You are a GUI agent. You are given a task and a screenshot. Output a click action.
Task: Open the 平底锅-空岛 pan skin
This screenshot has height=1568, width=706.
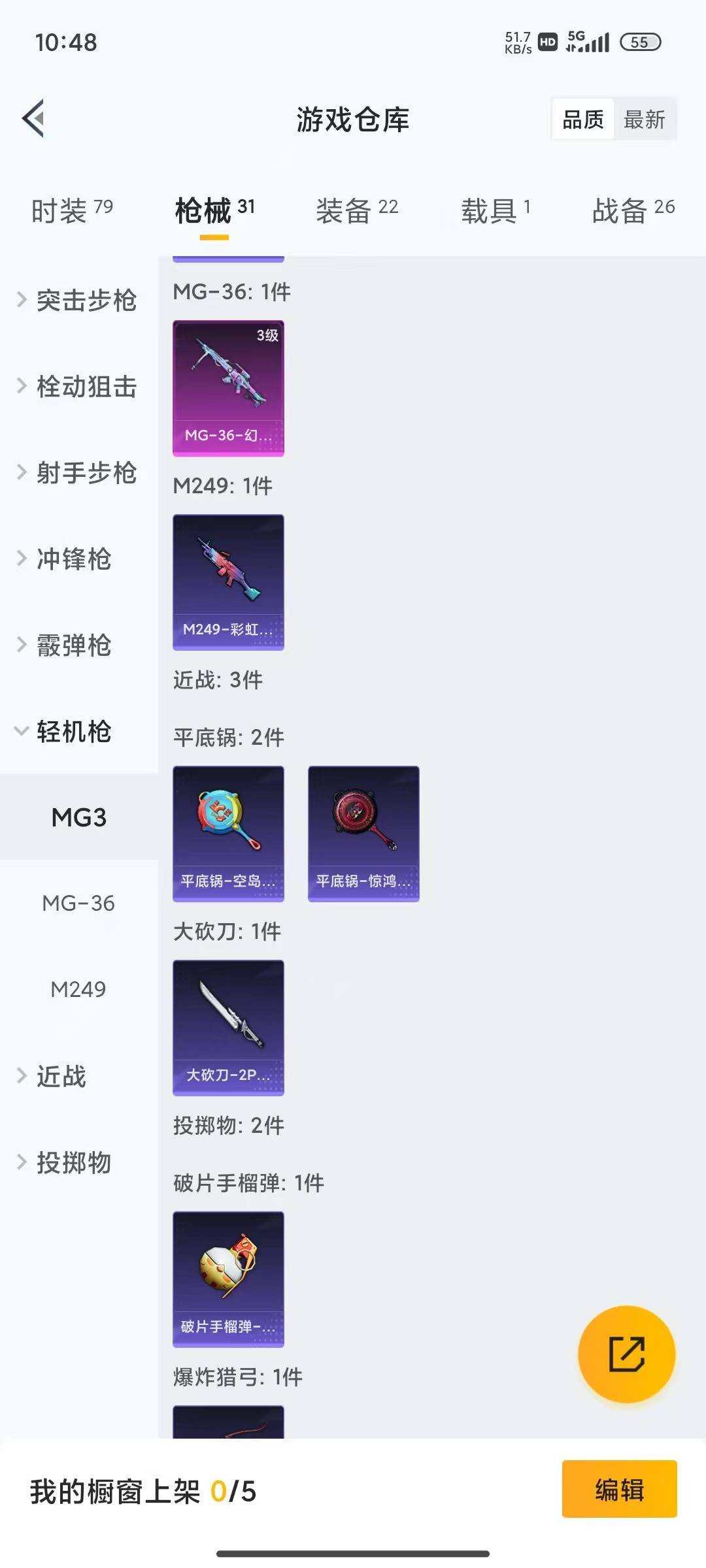(228, 833)
